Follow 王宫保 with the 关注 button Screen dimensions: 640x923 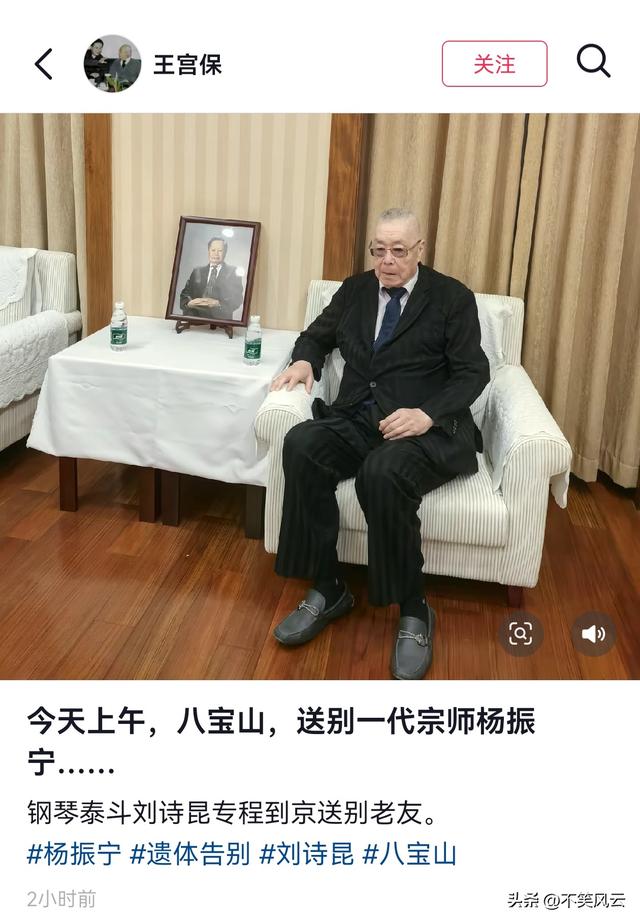click(x=494, y=64)
